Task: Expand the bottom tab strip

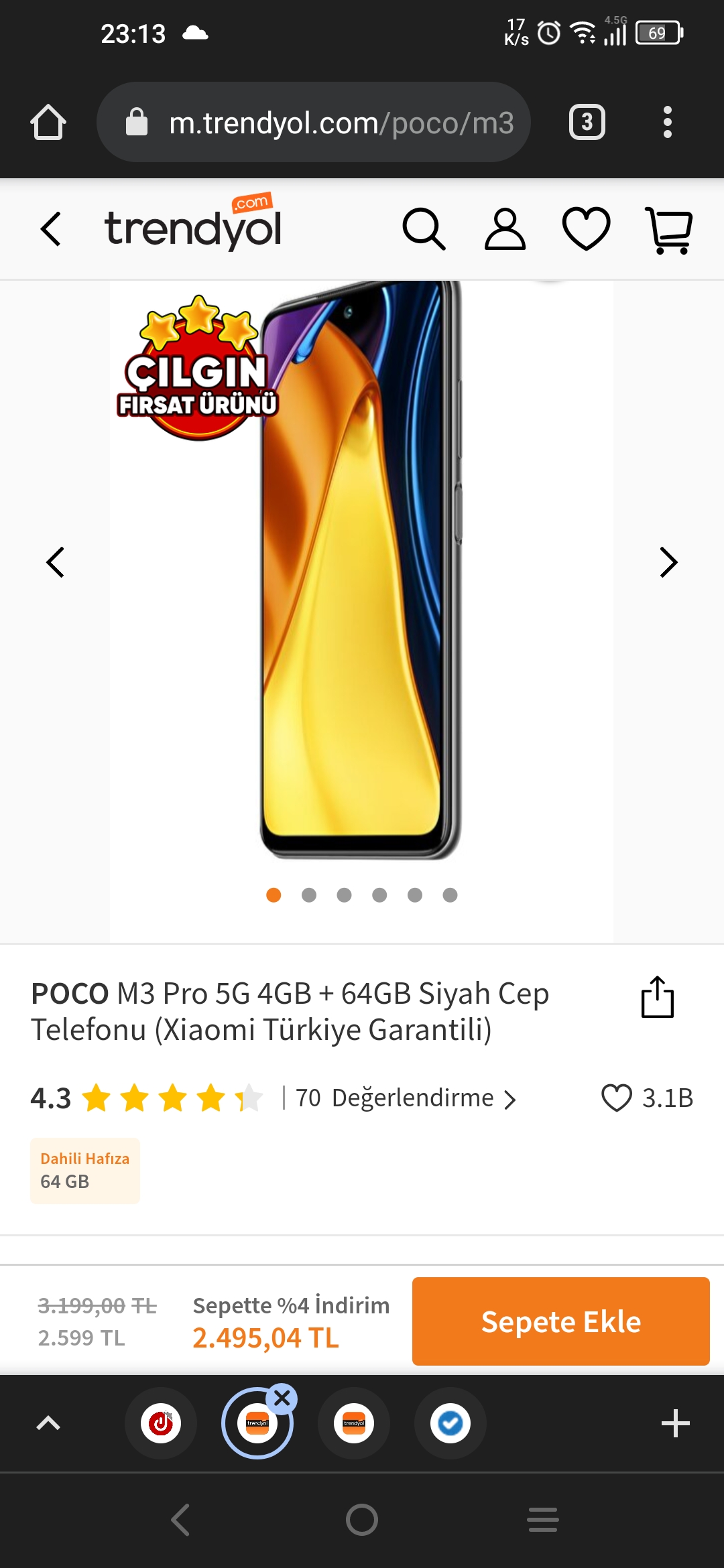Action: (48, 1423)
